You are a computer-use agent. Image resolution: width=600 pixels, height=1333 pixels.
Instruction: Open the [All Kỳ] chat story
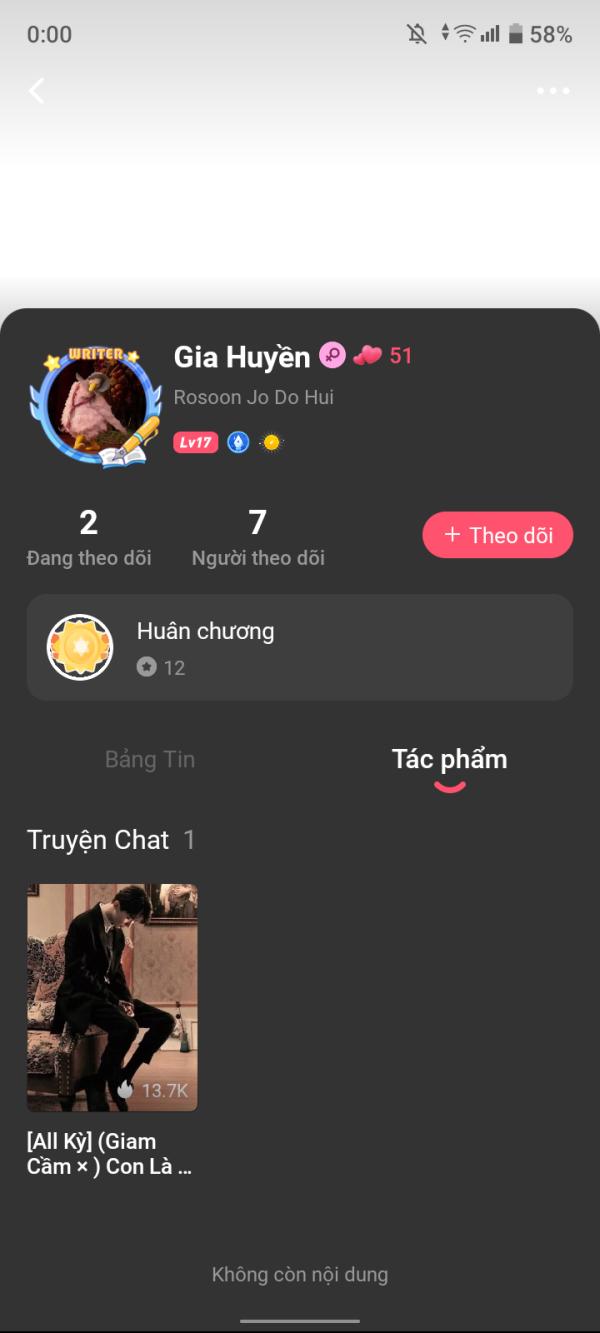(x=112, y=1000)
